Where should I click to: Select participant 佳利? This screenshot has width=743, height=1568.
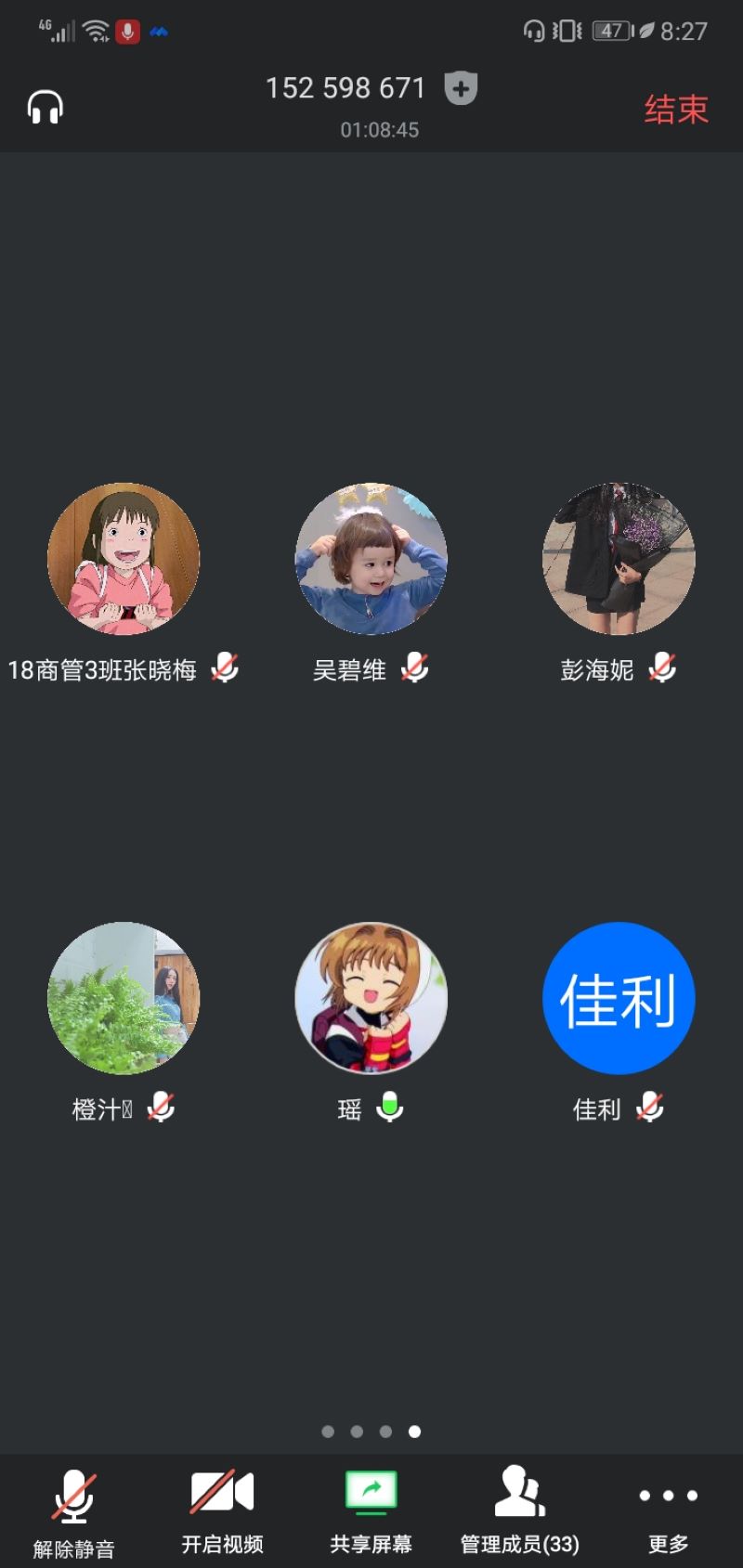pos(619,998)
